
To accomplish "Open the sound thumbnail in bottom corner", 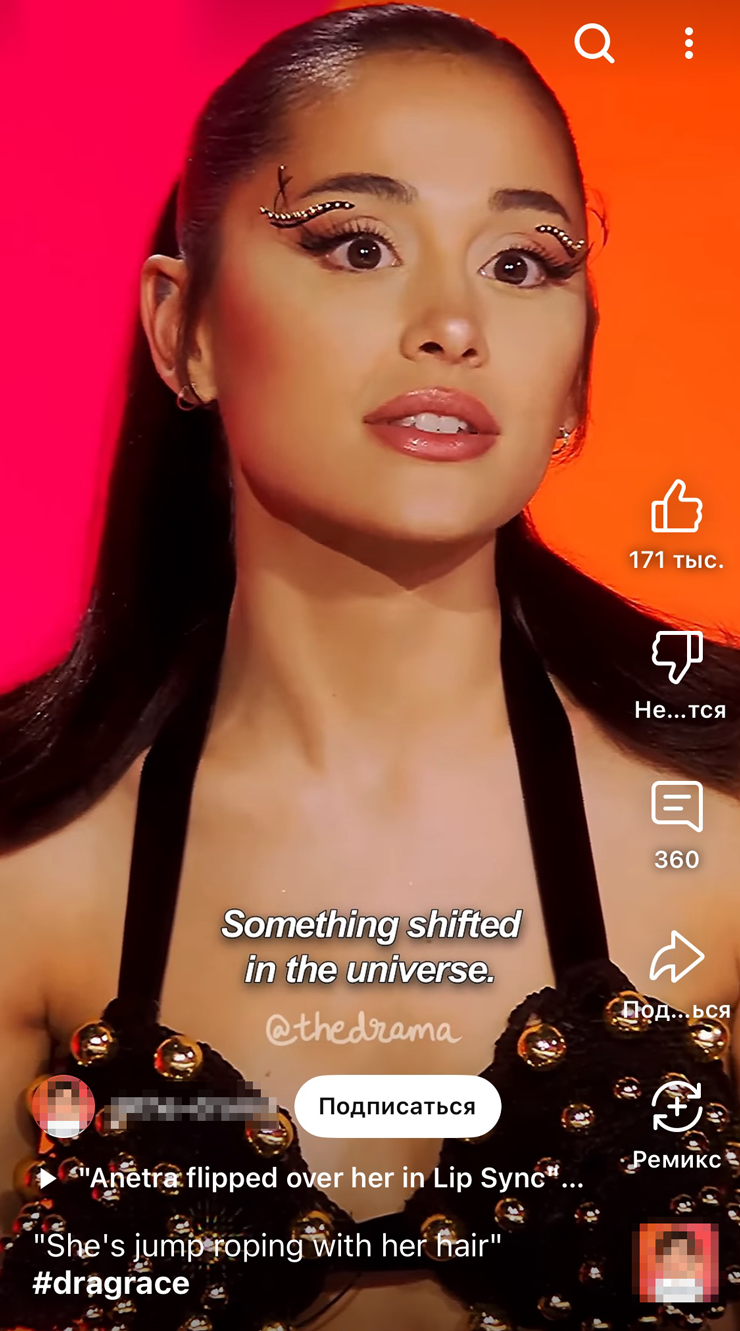I will point(679,1262).
